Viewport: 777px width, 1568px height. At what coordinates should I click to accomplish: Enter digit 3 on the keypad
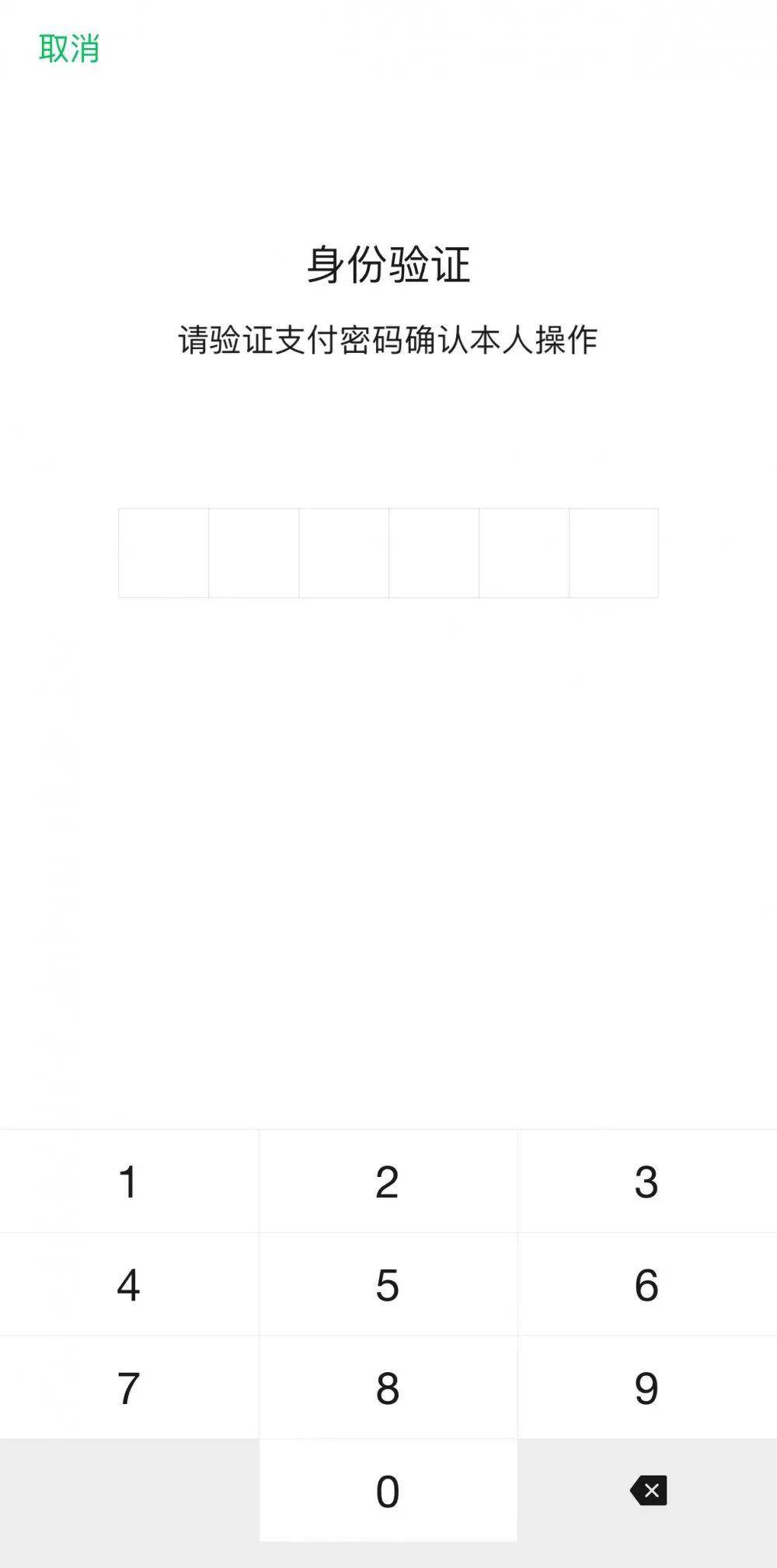(647, 1181)
